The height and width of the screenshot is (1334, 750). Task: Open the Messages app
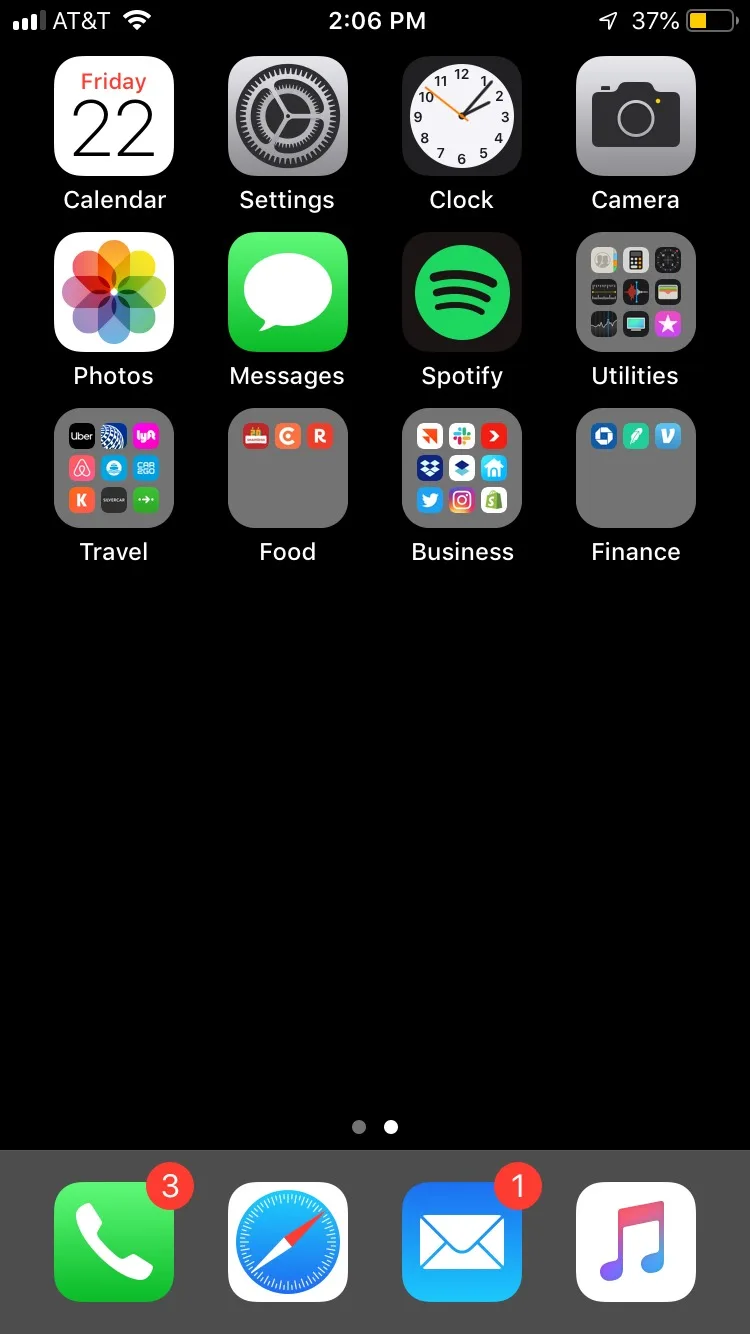288,292
